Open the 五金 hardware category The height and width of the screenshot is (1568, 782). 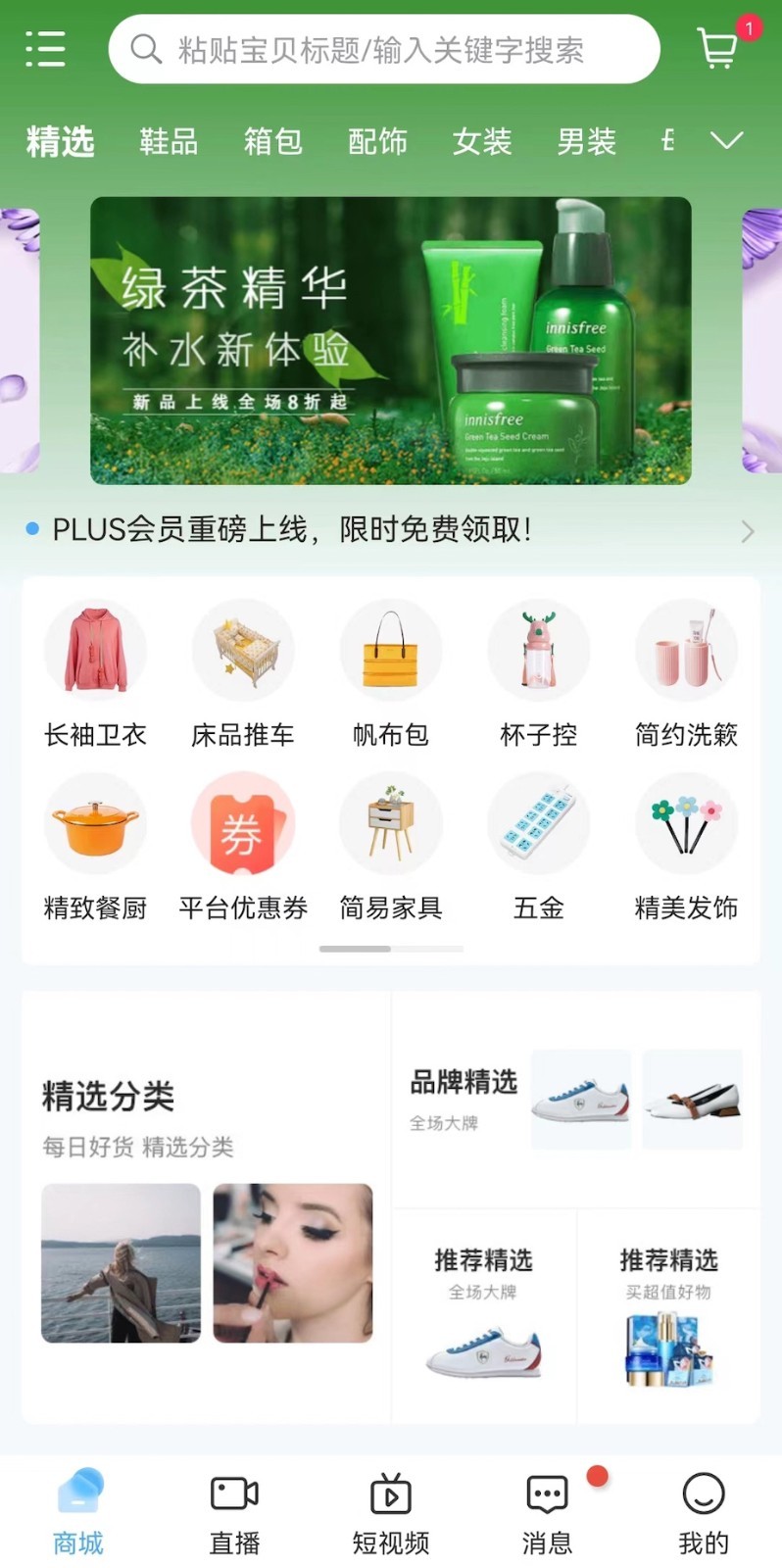(539, 823)
